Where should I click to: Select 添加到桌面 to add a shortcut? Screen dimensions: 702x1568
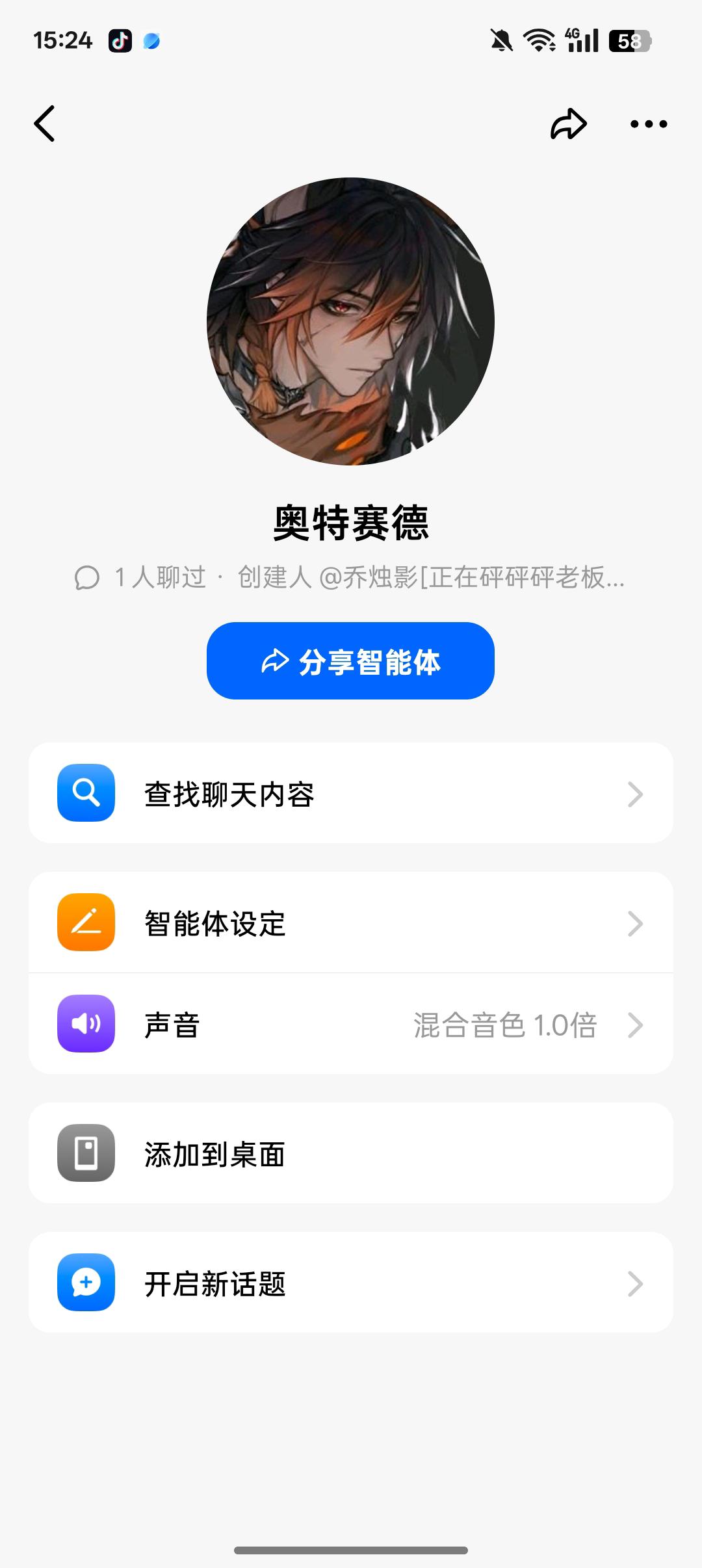click(x=350, y=1153)
